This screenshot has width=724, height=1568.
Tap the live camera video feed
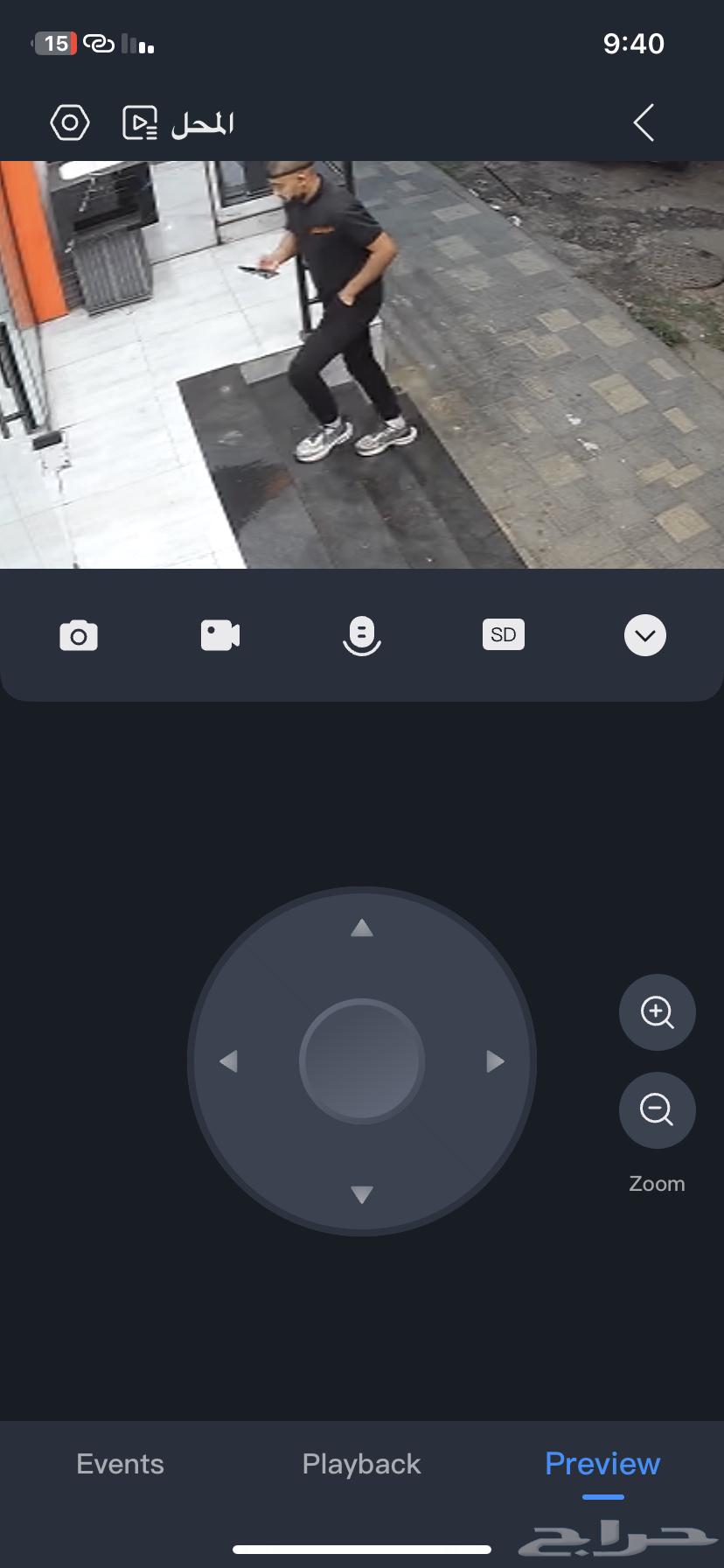(362, 364)
